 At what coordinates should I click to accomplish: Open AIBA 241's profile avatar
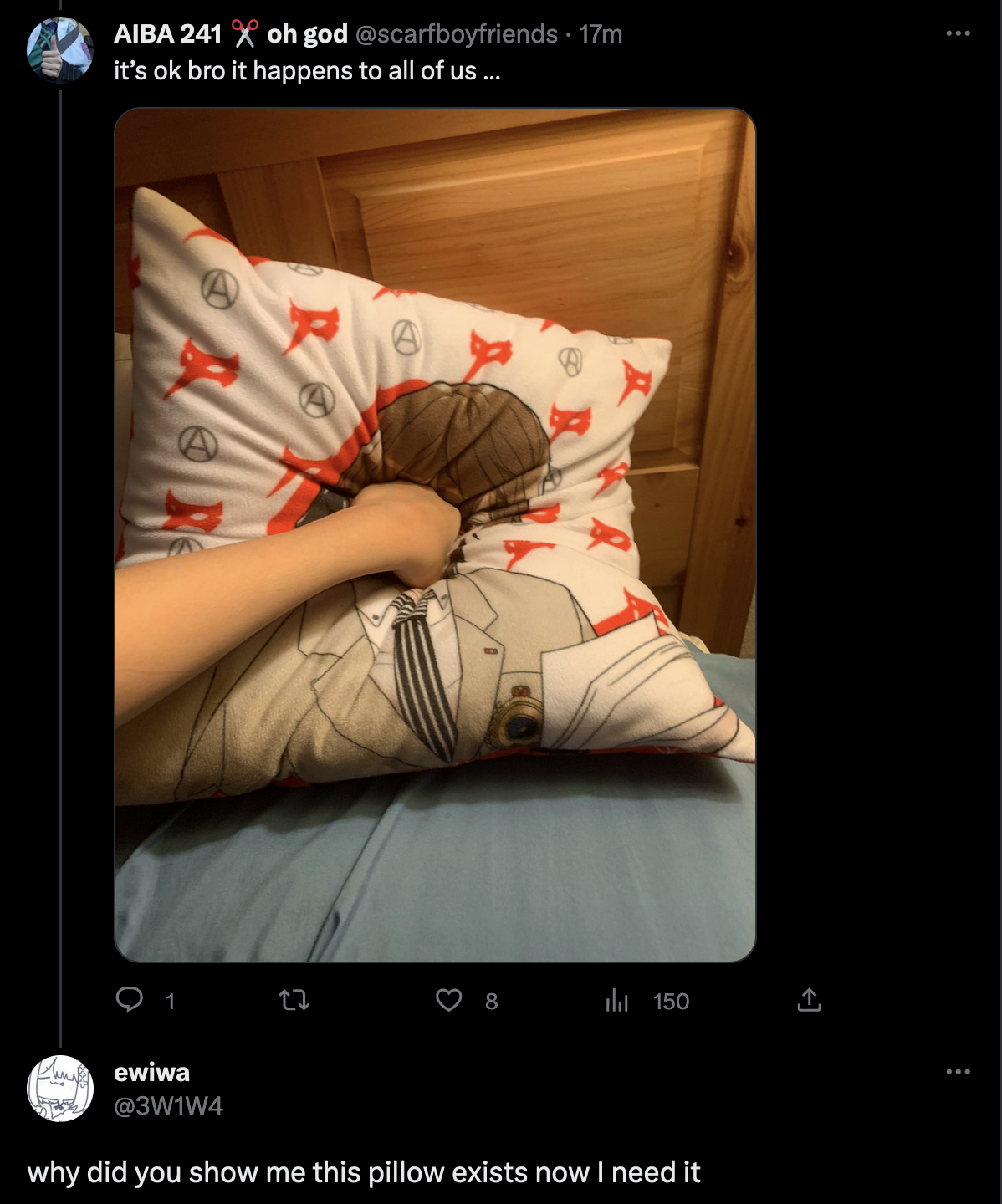pyautogui.click(x=60, y=50)
